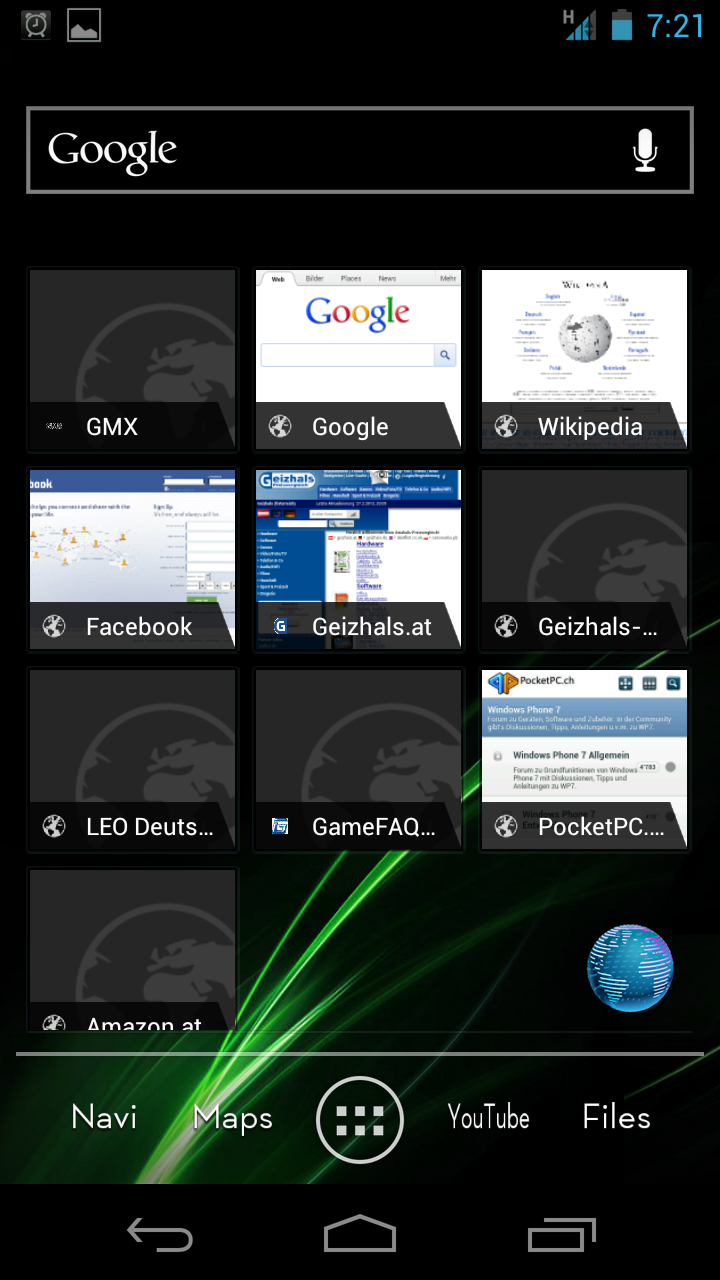The width and height of the screenshot is (720, 1280).
Task: Open the Geizhals.at bookmark
Action: (x=359, y=559)
